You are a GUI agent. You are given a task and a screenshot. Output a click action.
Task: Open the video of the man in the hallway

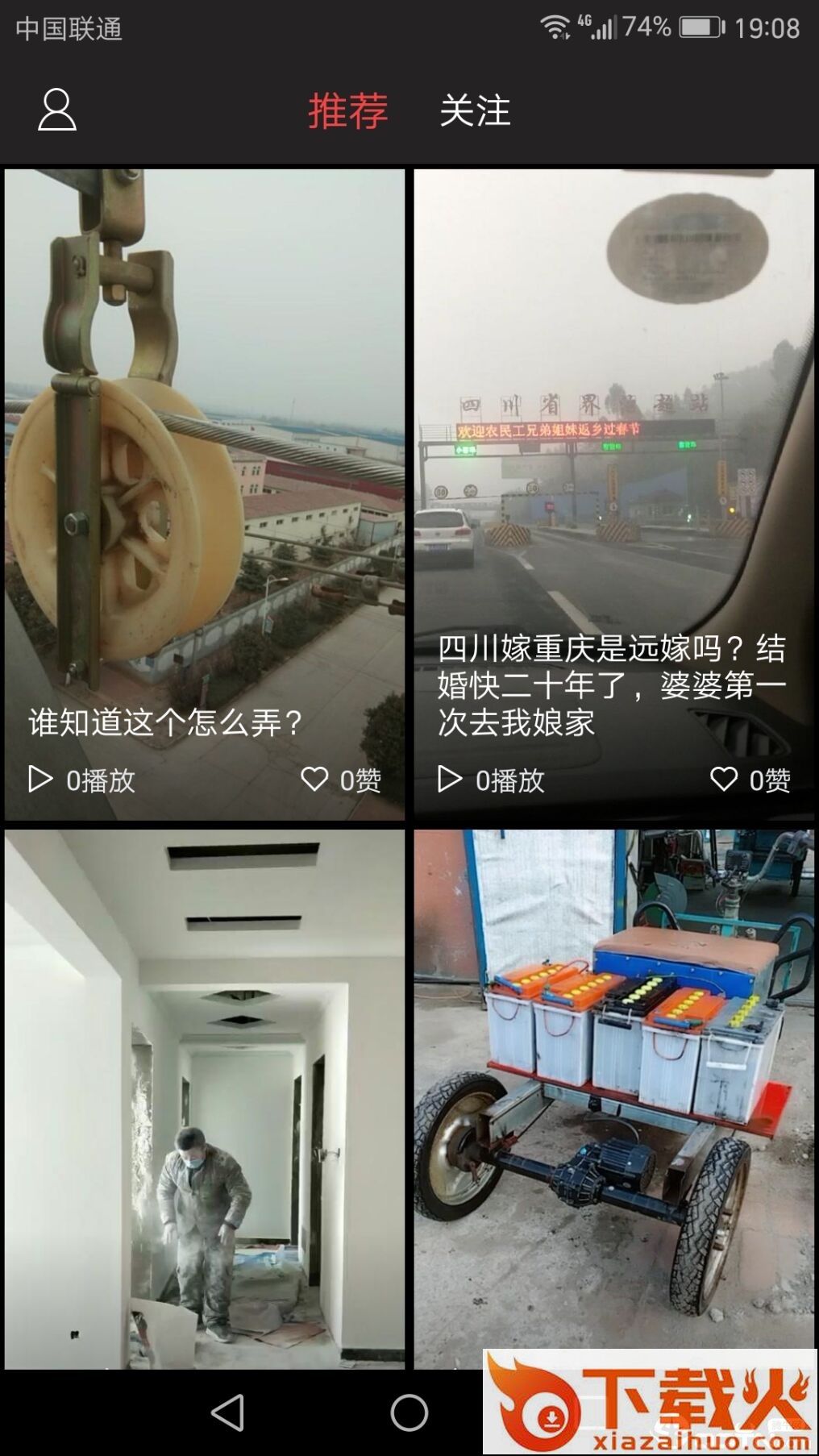[x=205, y=1096]
